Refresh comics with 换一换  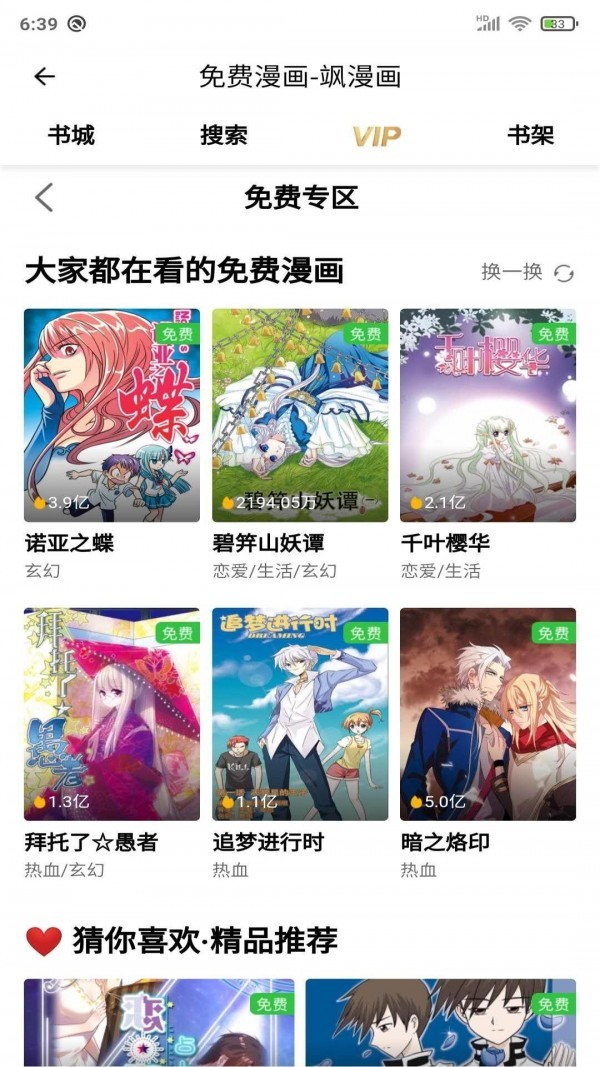527,272
